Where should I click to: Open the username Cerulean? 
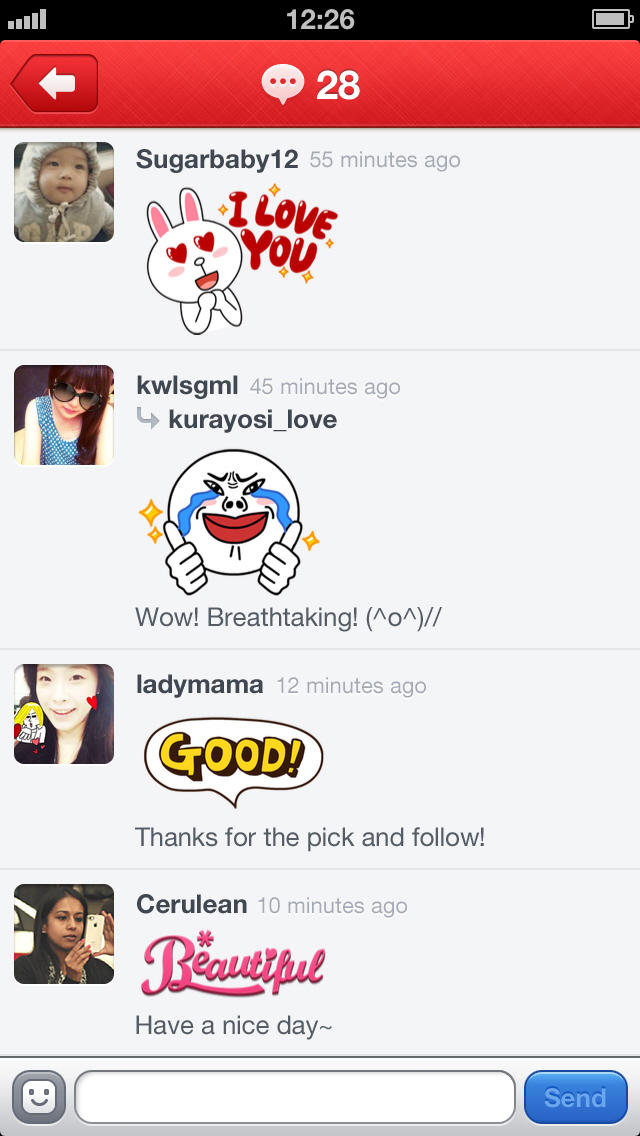(x=191, y=905)
